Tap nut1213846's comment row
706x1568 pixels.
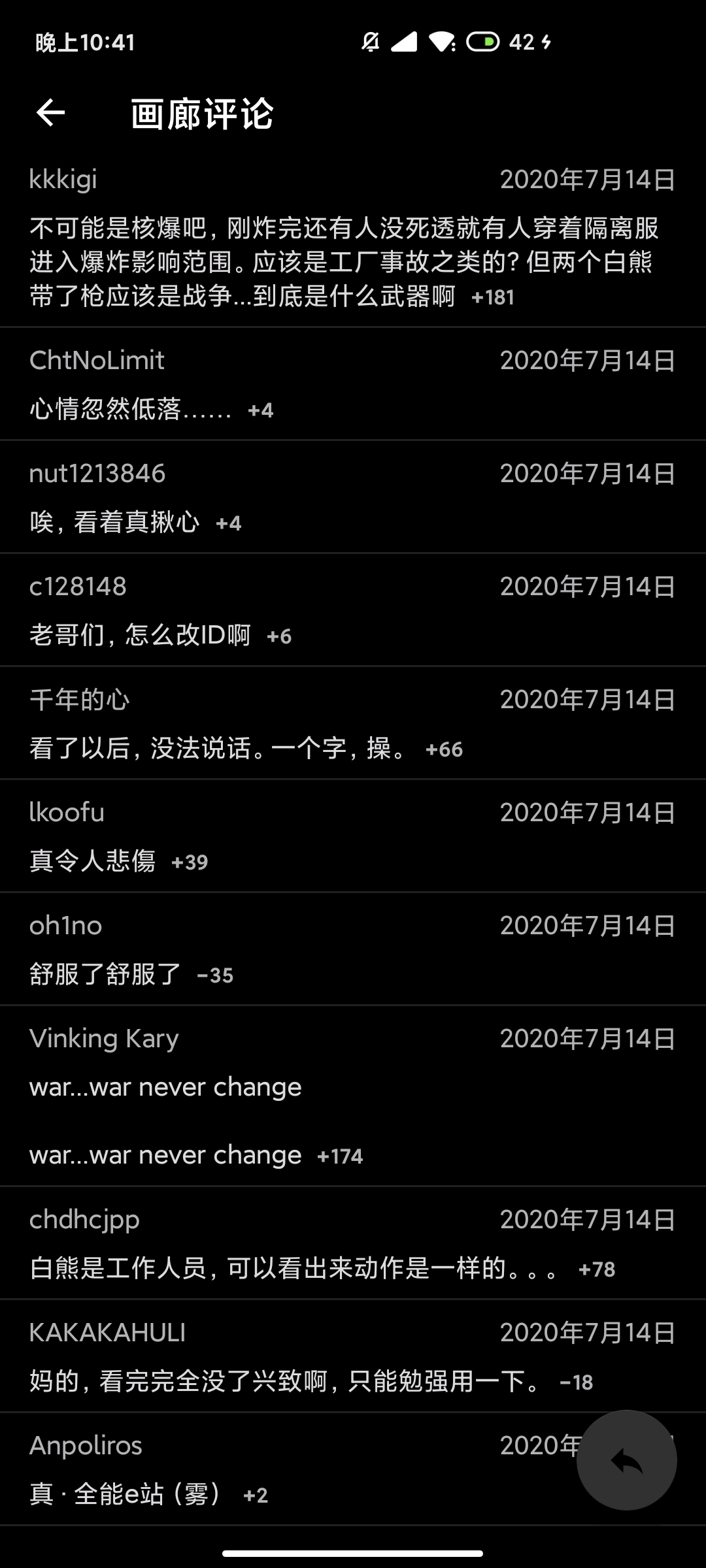pyautogui.click(x=353, y=497)
